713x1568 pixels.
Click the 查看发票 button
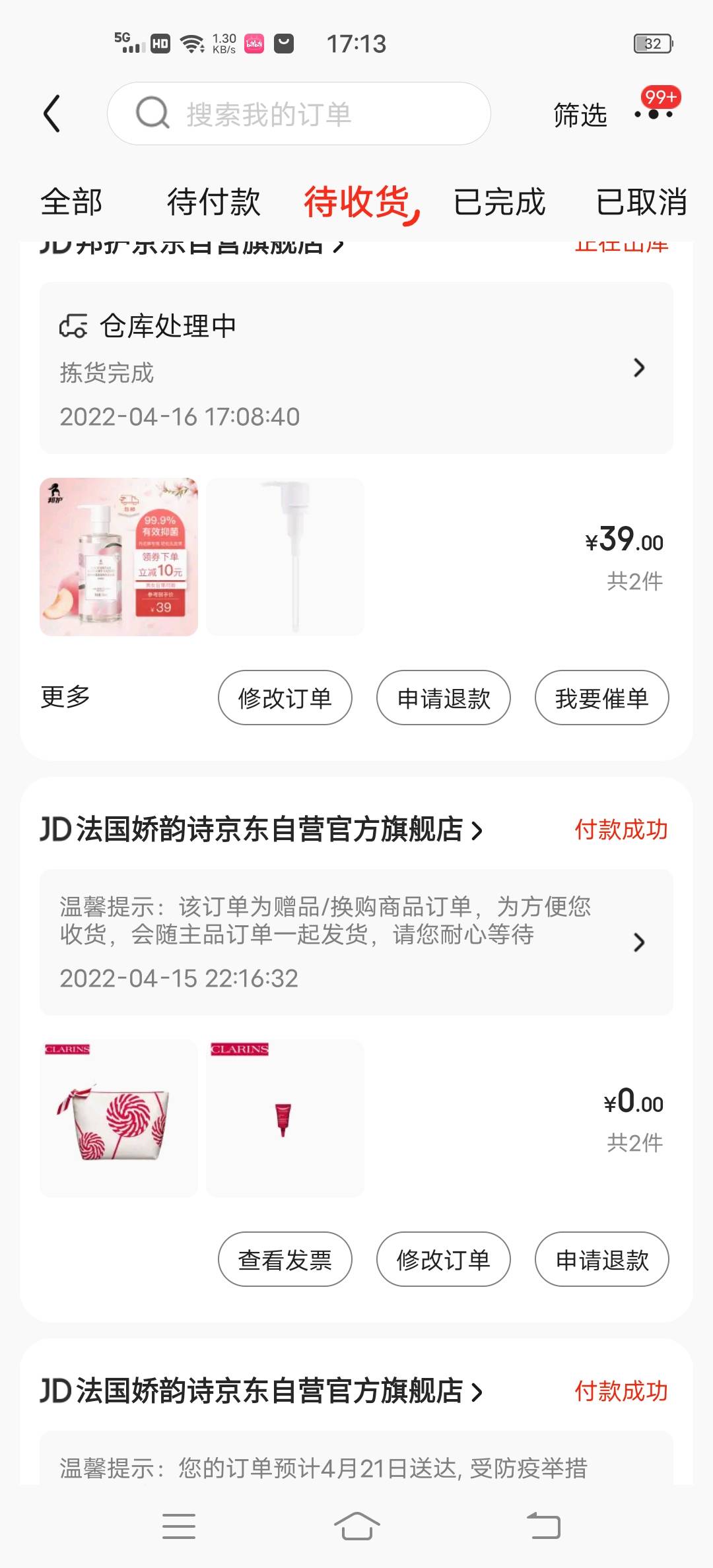click(x=285, y=1259)
